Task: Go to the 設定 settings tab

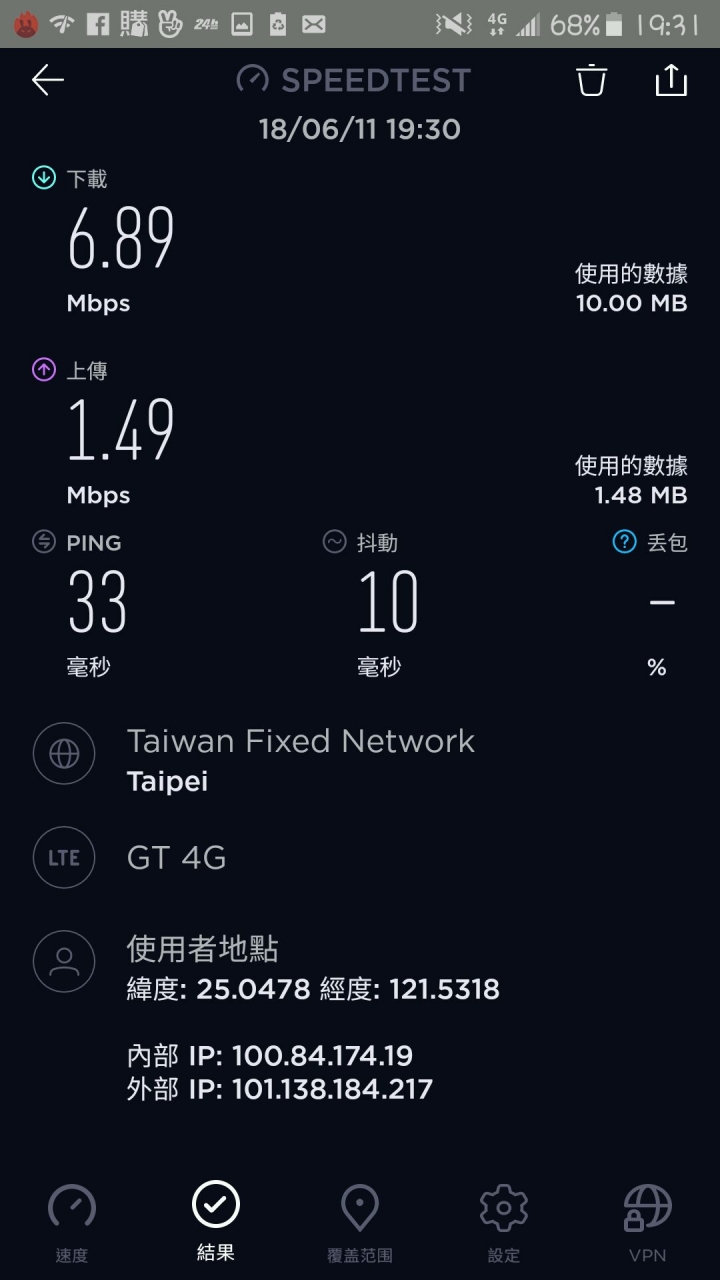Action: tap(504, 1223)
